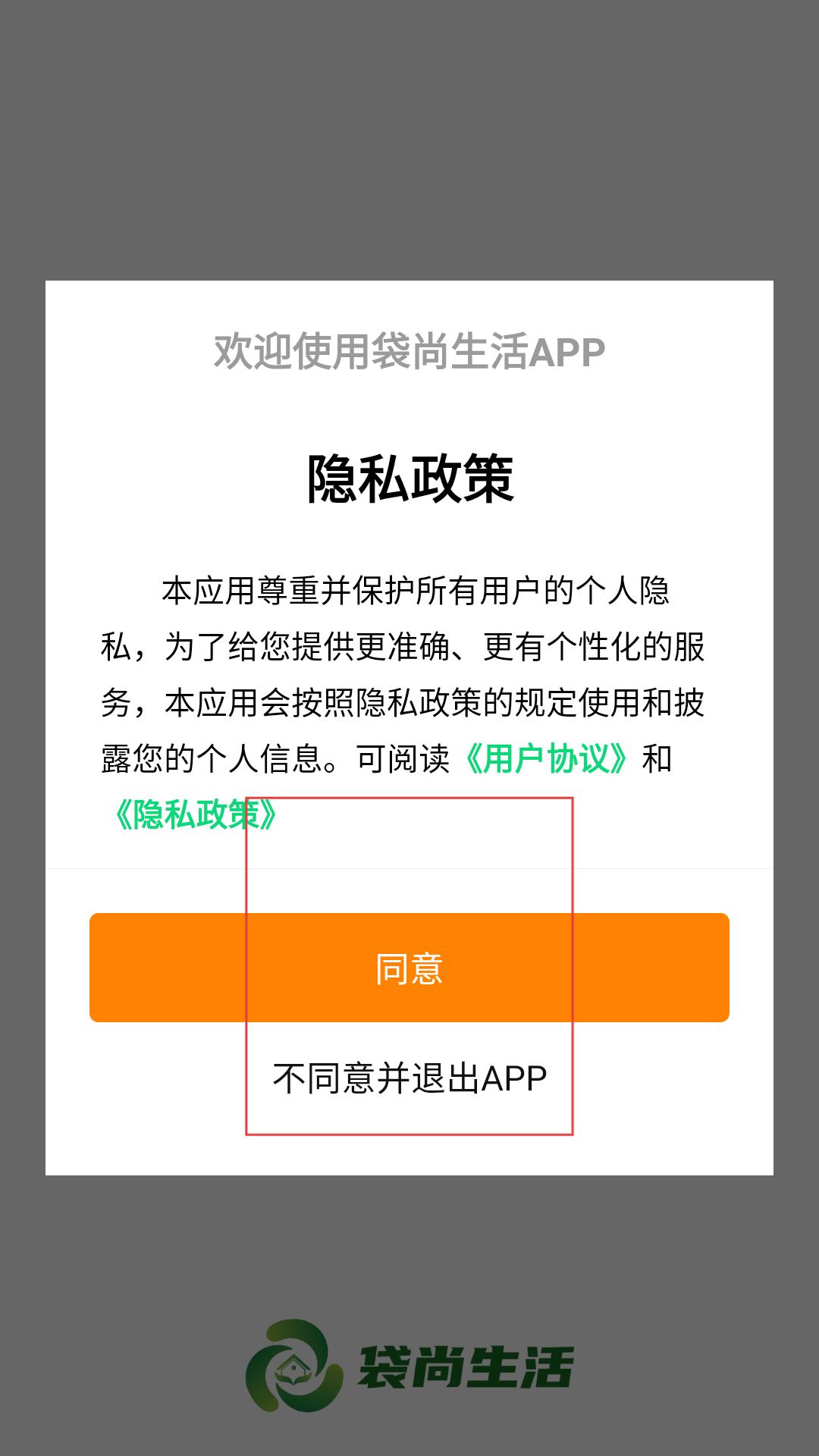Open the 《隐私政策》 link
This screenshot has width=819, height=1456.
(x=196, y=814)
